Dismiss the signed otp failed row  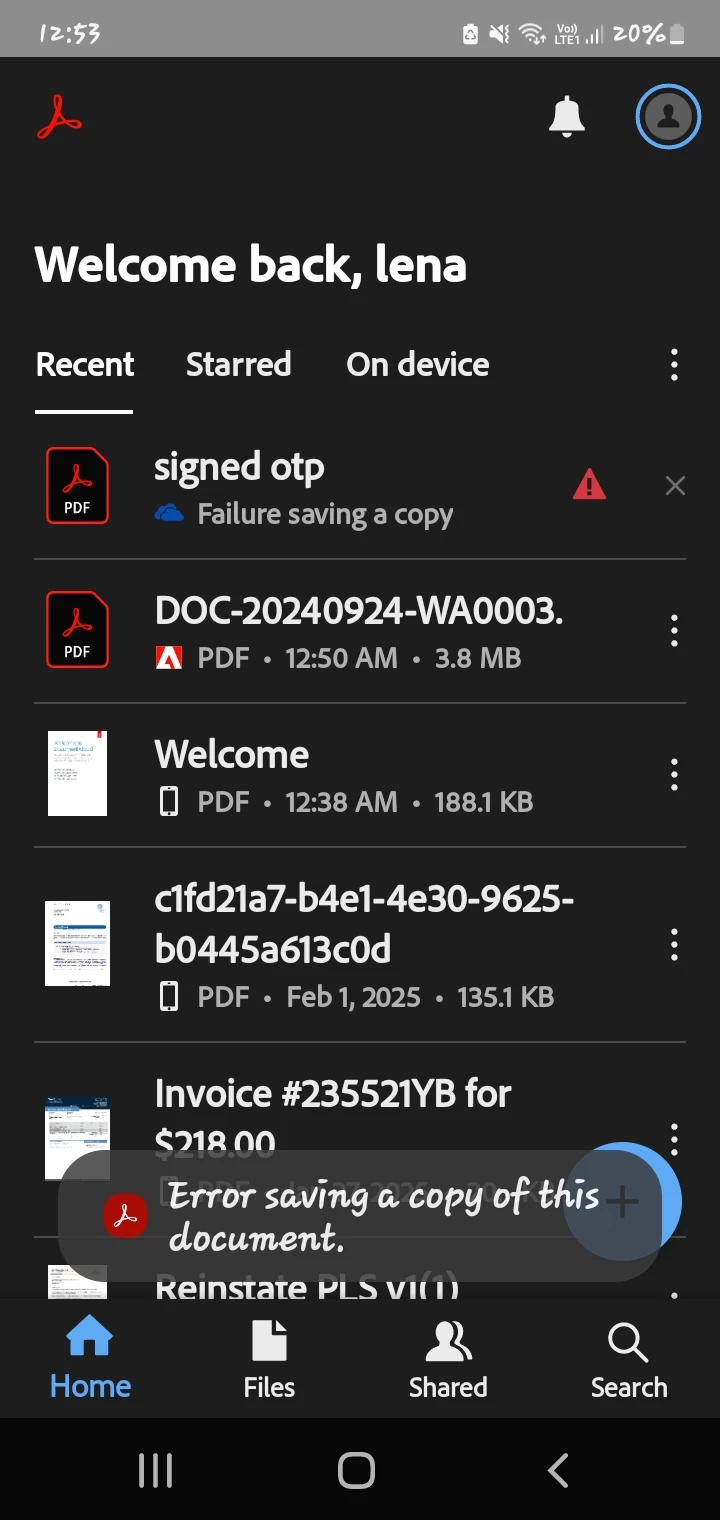(675, 486)
